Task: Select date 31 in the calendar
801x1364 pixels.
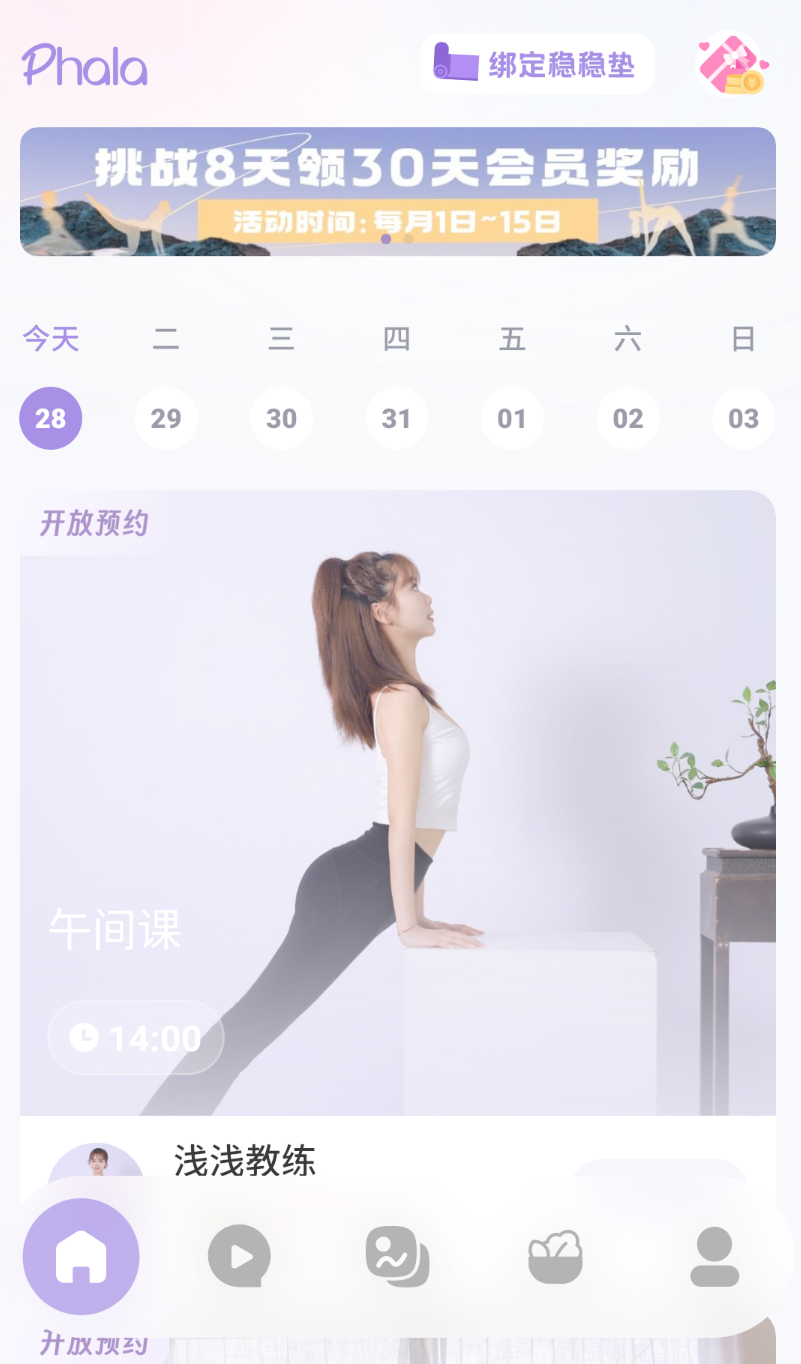Action: (396, 418)
